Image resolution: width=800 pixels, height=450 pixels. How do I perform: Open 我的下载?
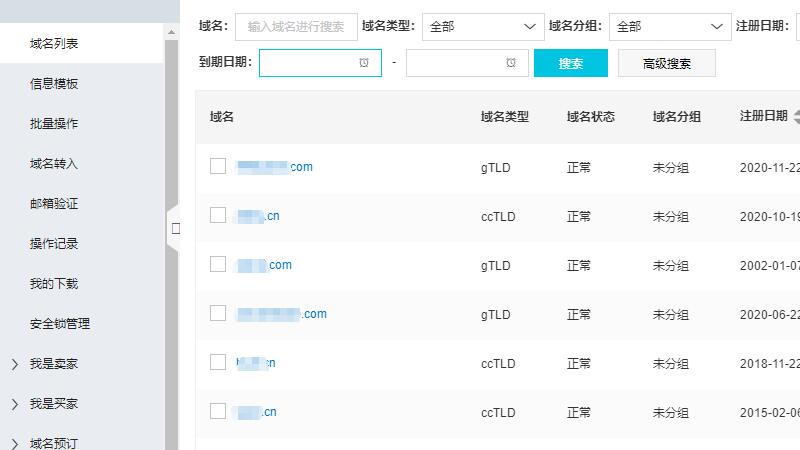pyautogui.click(x=54, y=284)
